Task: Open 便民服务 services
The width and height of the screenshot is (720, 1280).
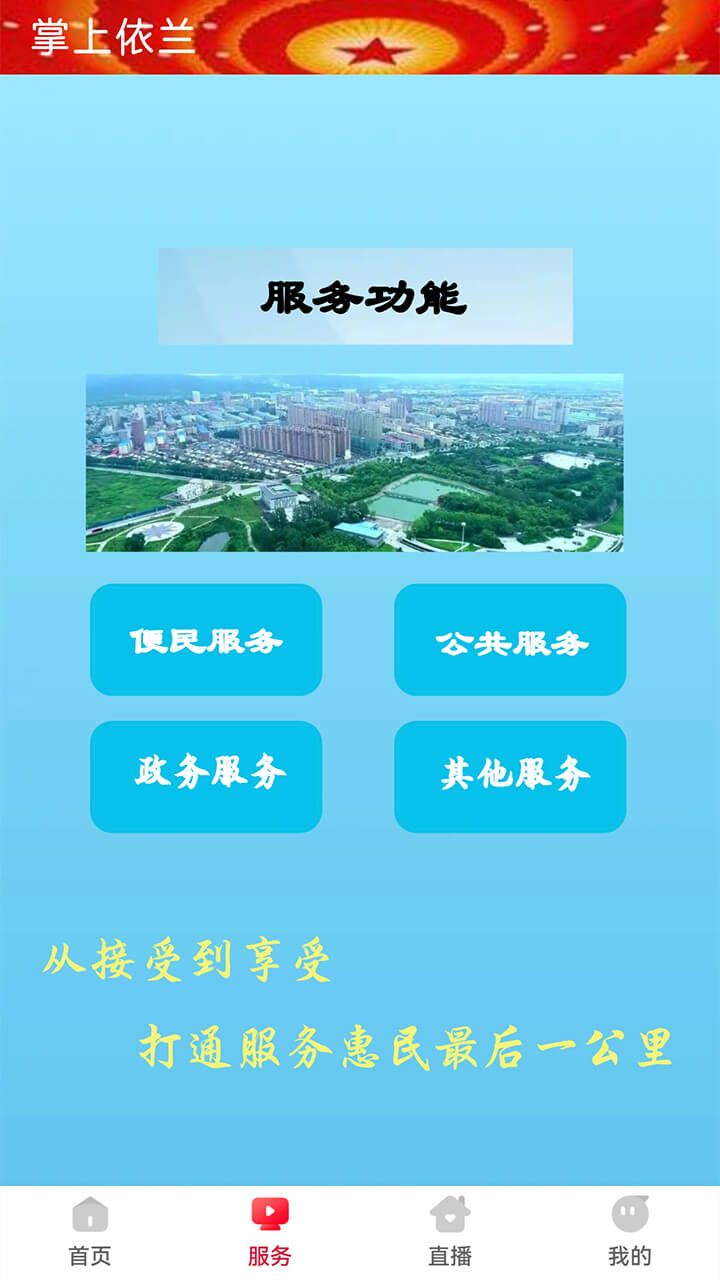Action: (206, 640)
